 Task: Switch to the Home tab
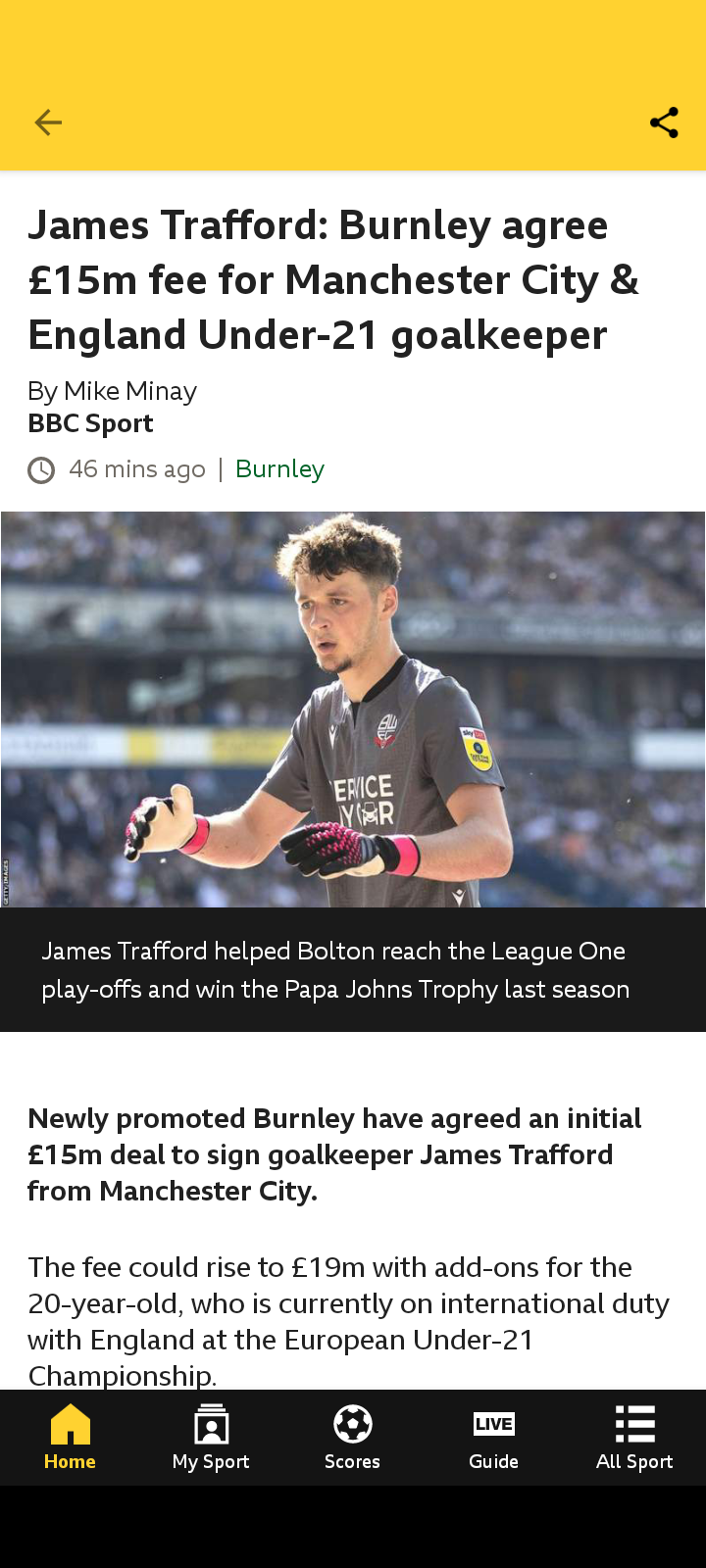point(70,1437)
